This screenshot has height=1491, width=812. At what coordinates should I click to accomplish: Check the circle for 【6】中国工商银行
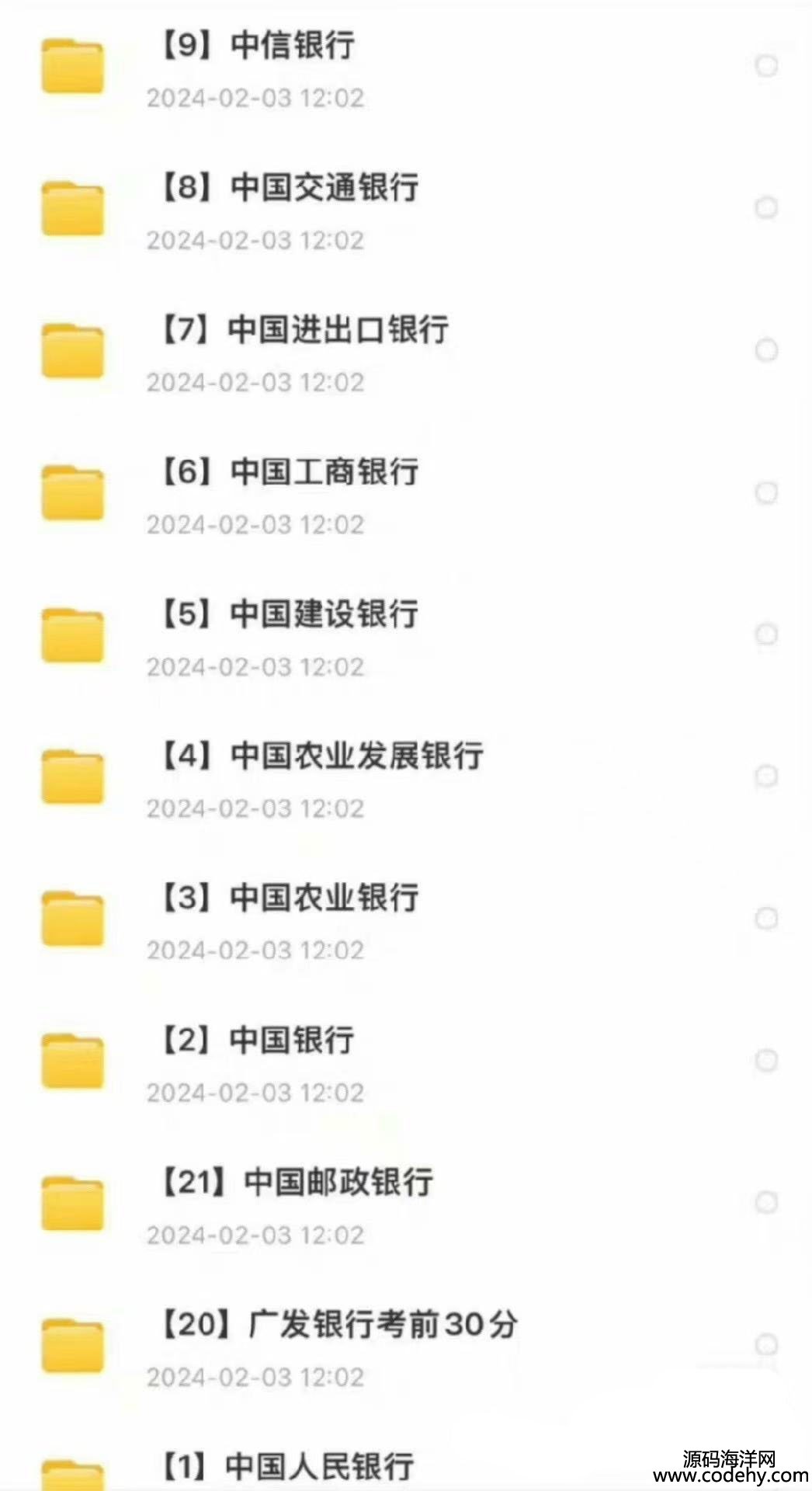[x=766, y=492]
